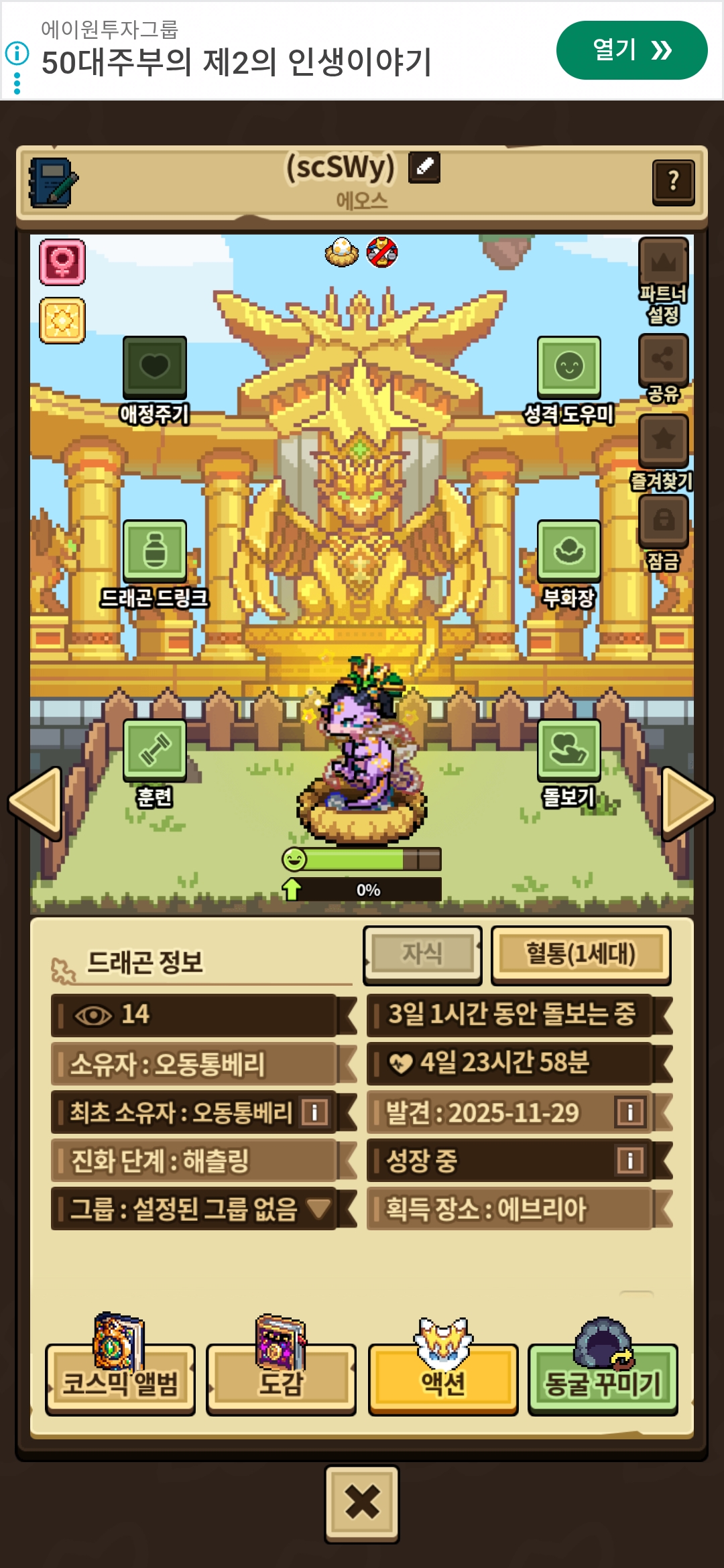Lock the dragon with 잠금
The height and width of the screenshot is (1568, 724).
663,521
